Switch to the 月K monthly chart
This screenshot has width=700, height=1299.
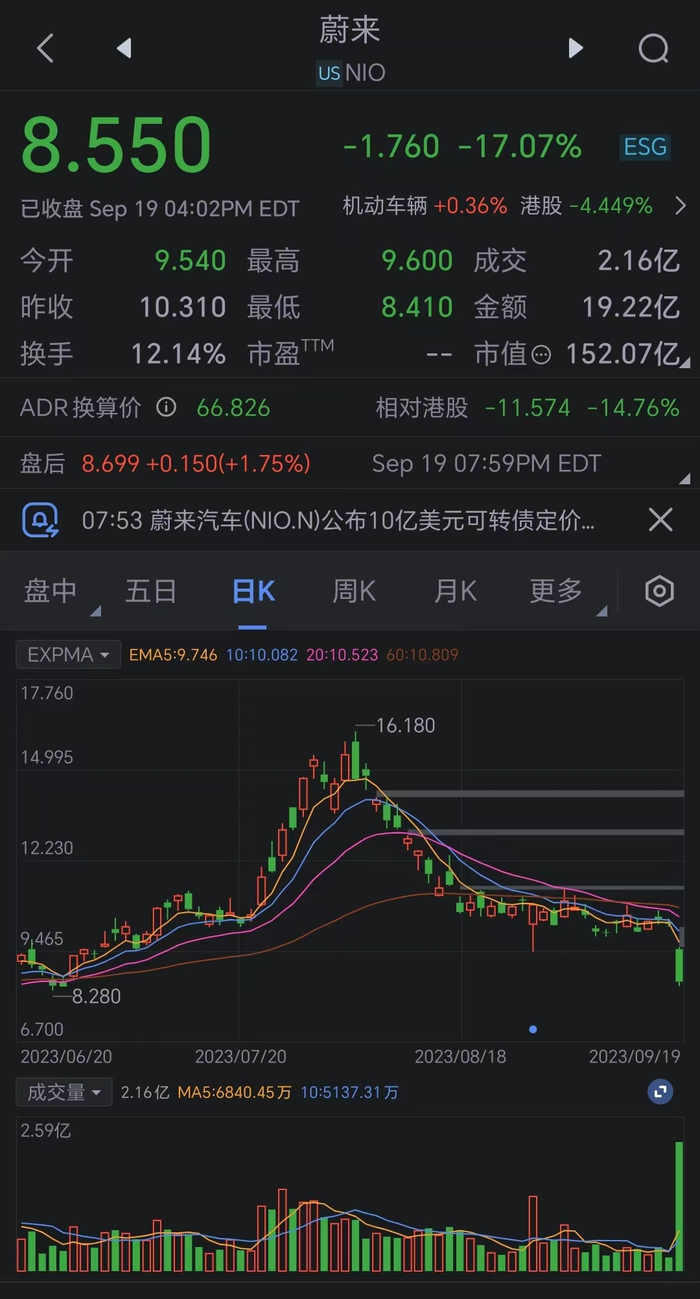[x=455, y=591]
